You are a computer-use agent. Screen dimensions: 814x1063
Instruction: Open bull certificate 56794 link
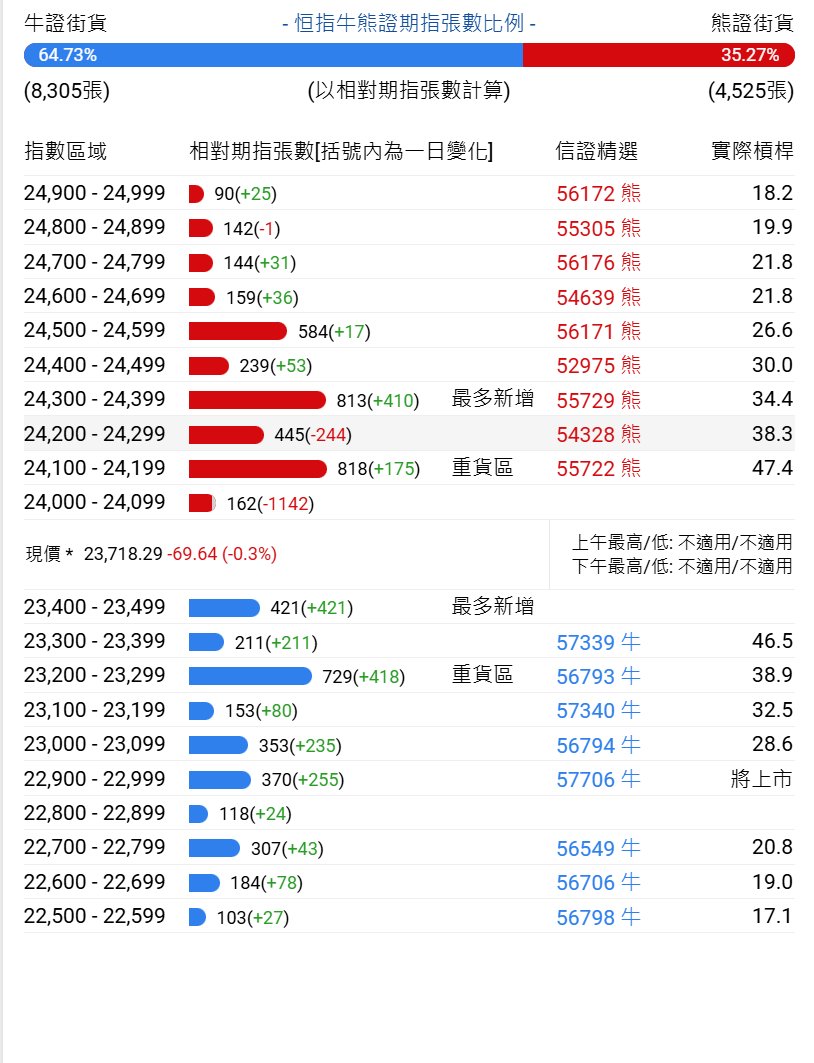click(x=598, y=745)
